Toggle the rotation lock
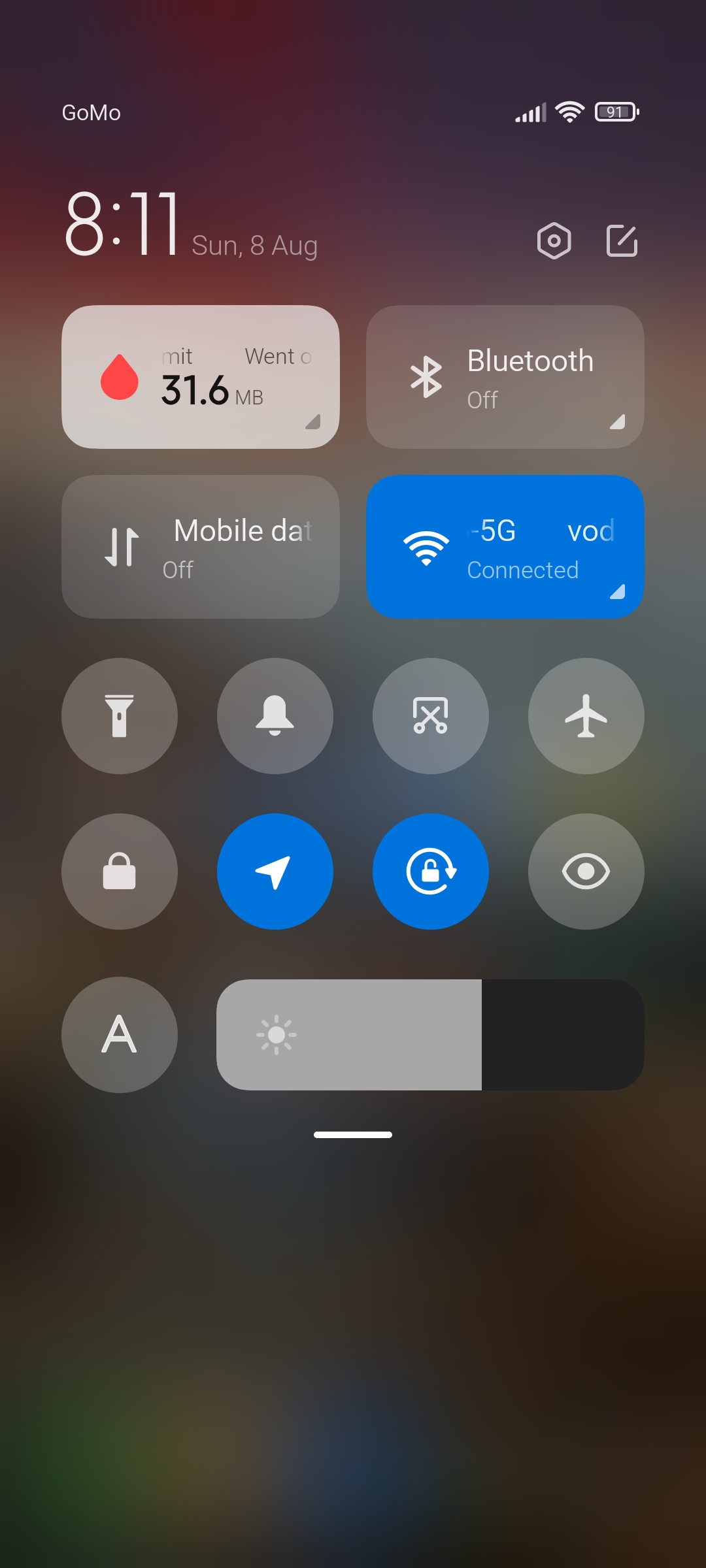 tap(431, 872)
